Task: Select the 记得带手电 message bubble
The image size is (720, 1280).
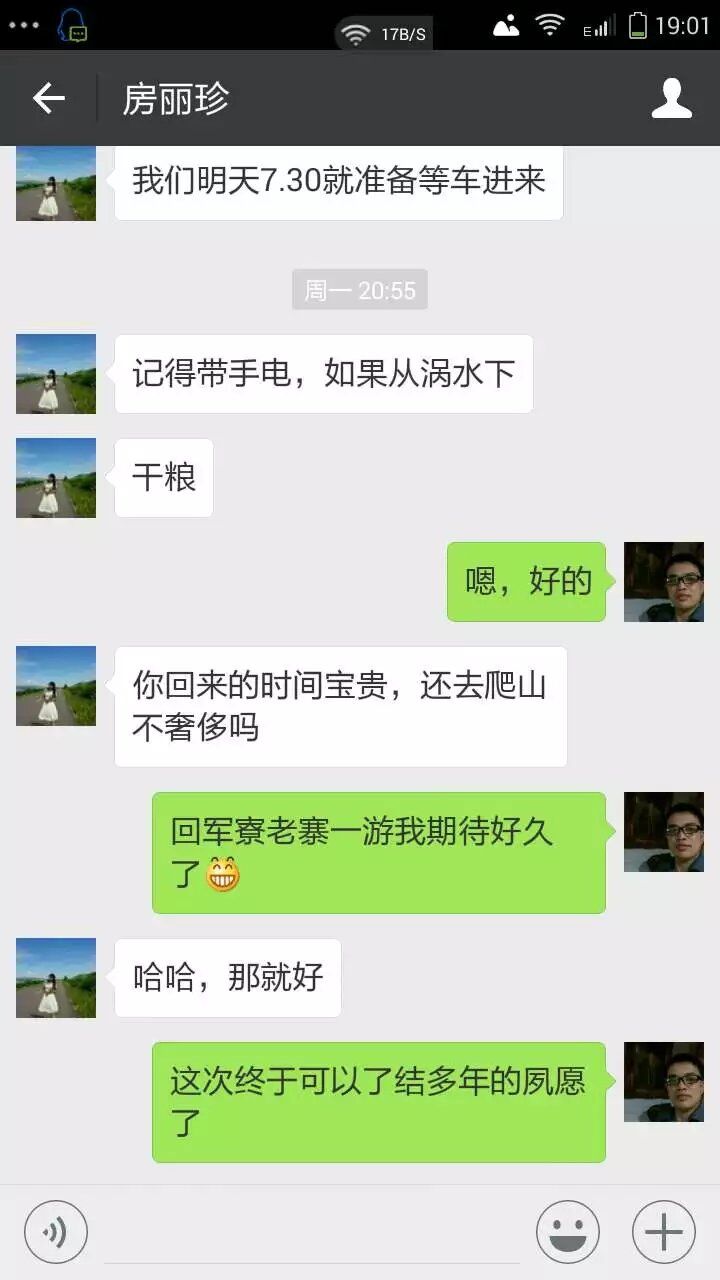Action: click(324, 374)
